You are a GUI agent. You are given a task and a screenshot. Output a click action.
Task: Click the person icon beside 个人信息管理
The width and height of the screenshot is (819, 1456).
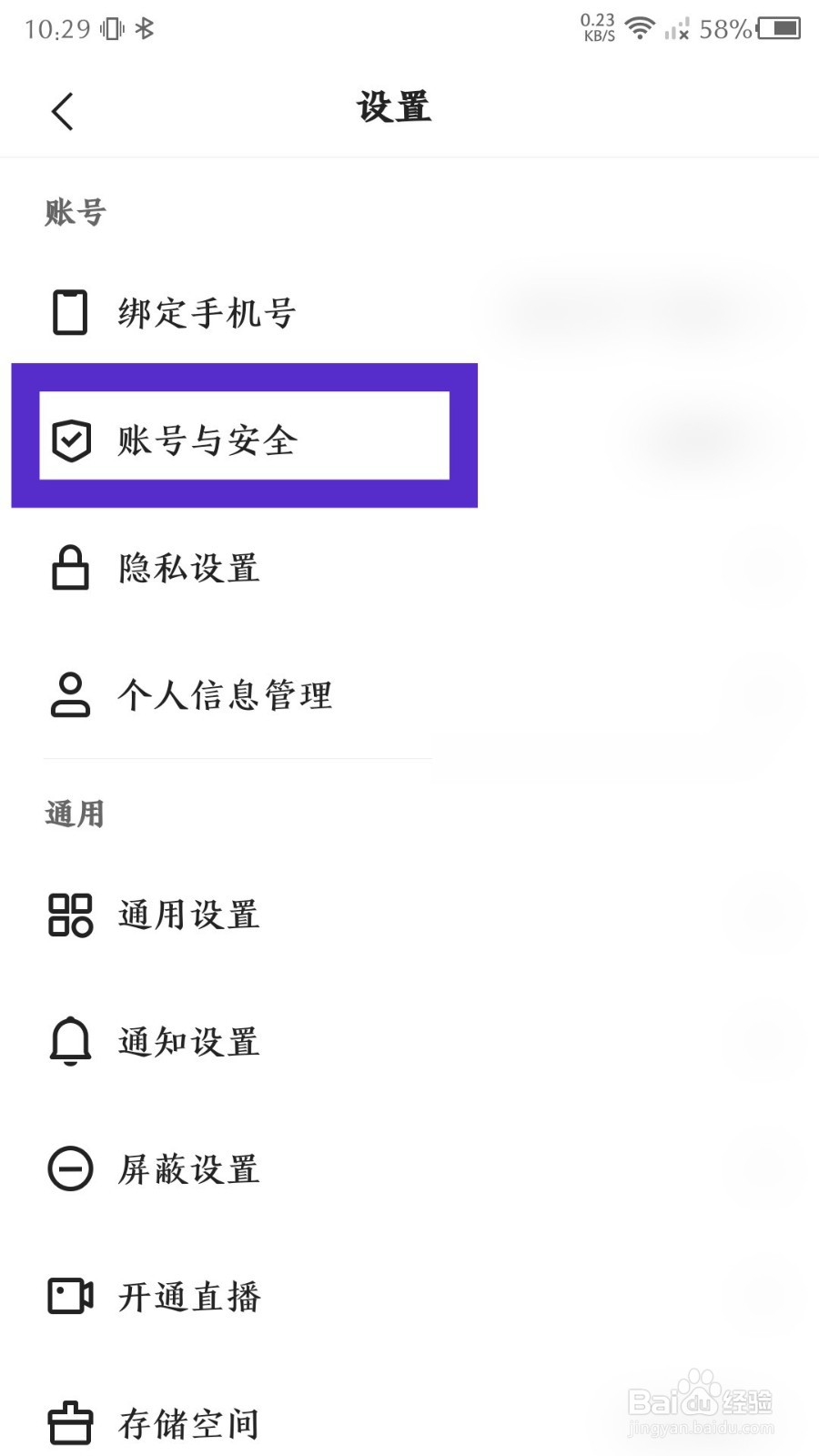pos(68,694)
